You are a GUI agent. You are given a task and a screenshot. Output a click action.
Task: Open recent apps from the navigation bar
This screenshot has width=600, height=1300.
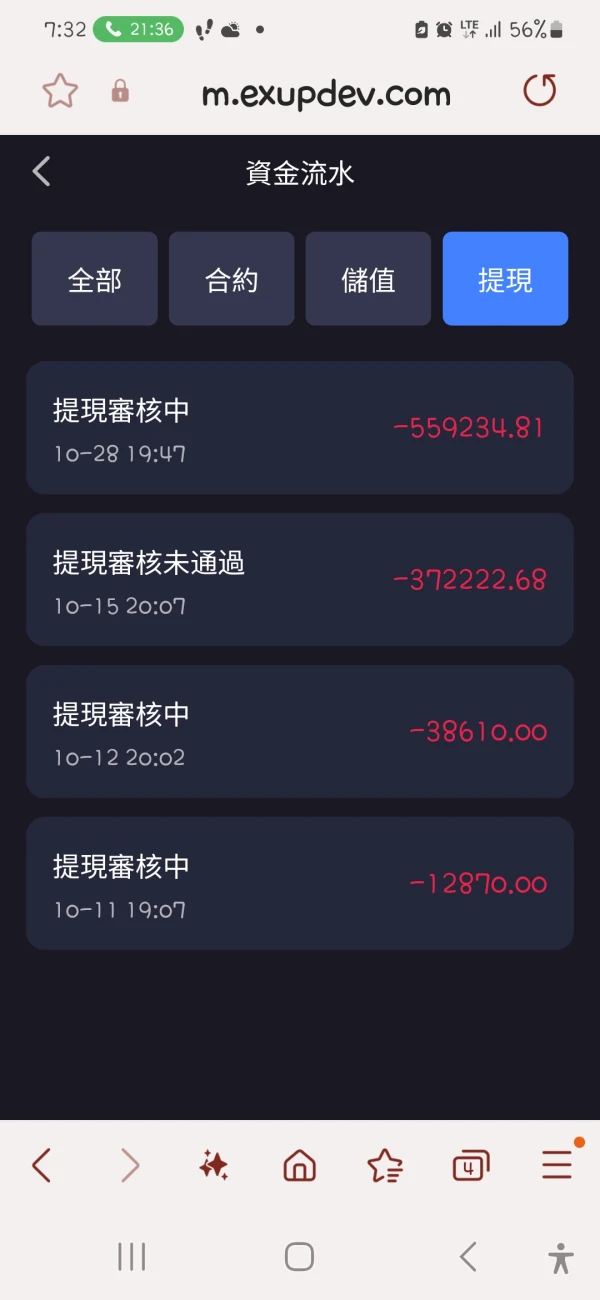132,1257
